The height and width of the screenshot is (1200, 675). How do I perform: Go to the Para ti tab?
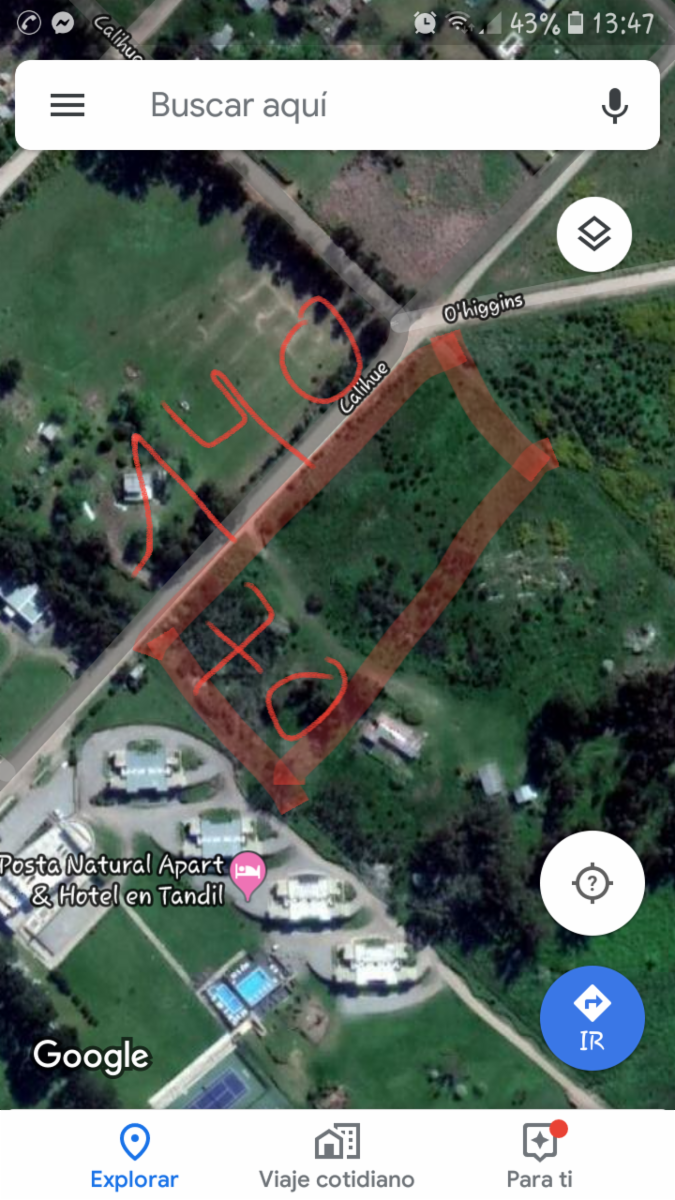coord(540,1157)
